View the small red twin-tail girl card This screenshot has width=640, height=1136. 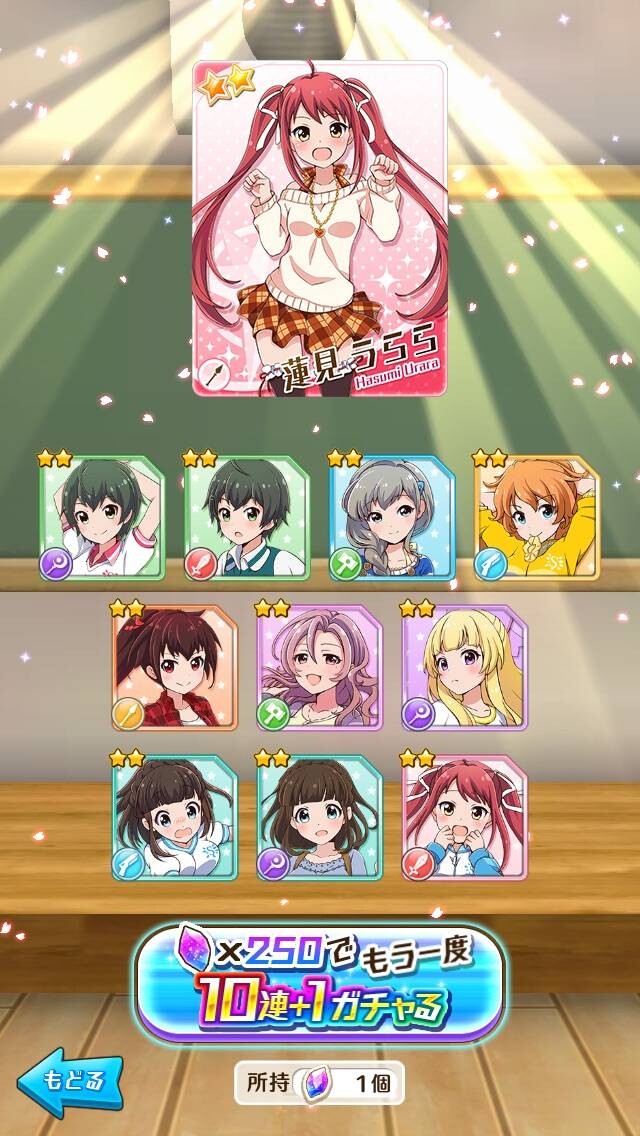[465, 817]
